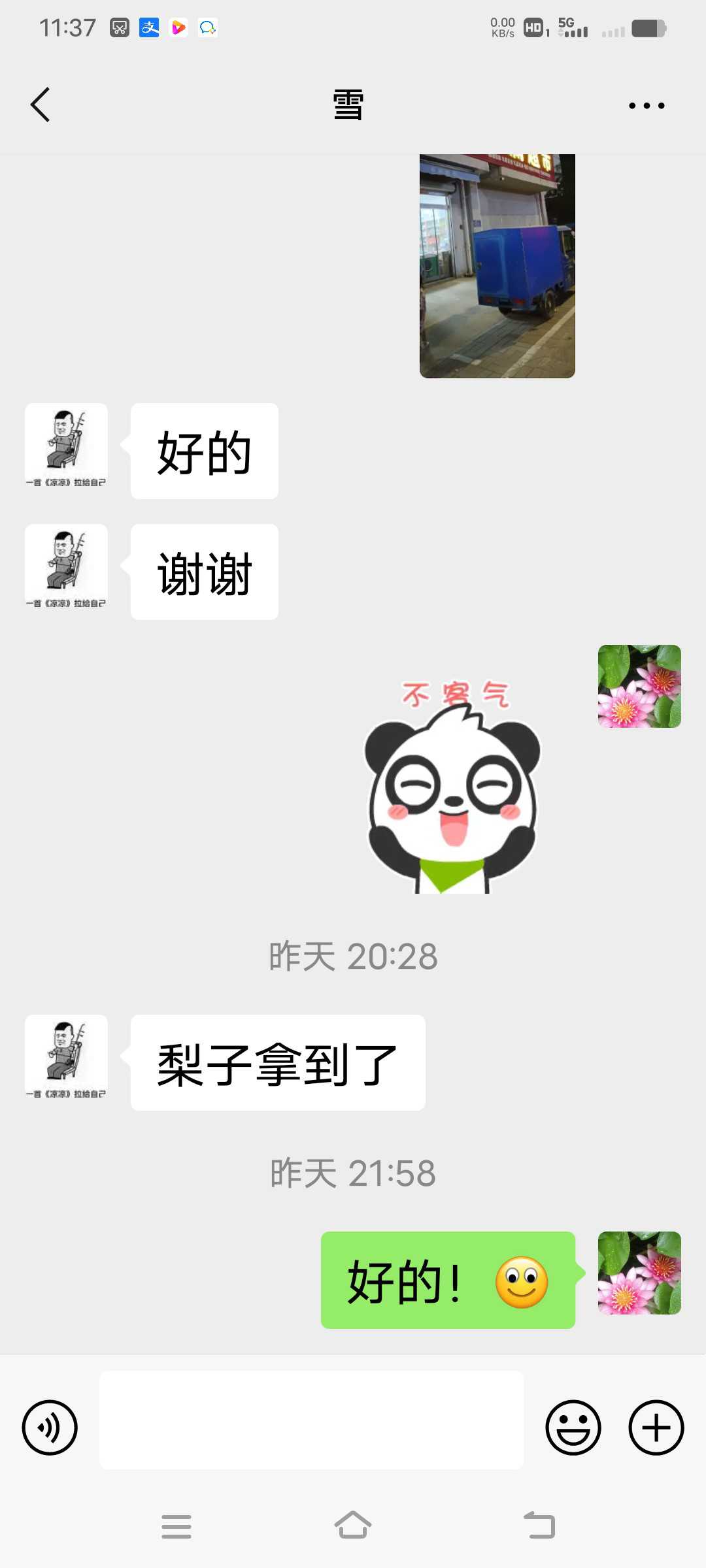This screenshot has width=706, height=1568.
Task: Go to the system home screen
Action: tap(353, 1526)
